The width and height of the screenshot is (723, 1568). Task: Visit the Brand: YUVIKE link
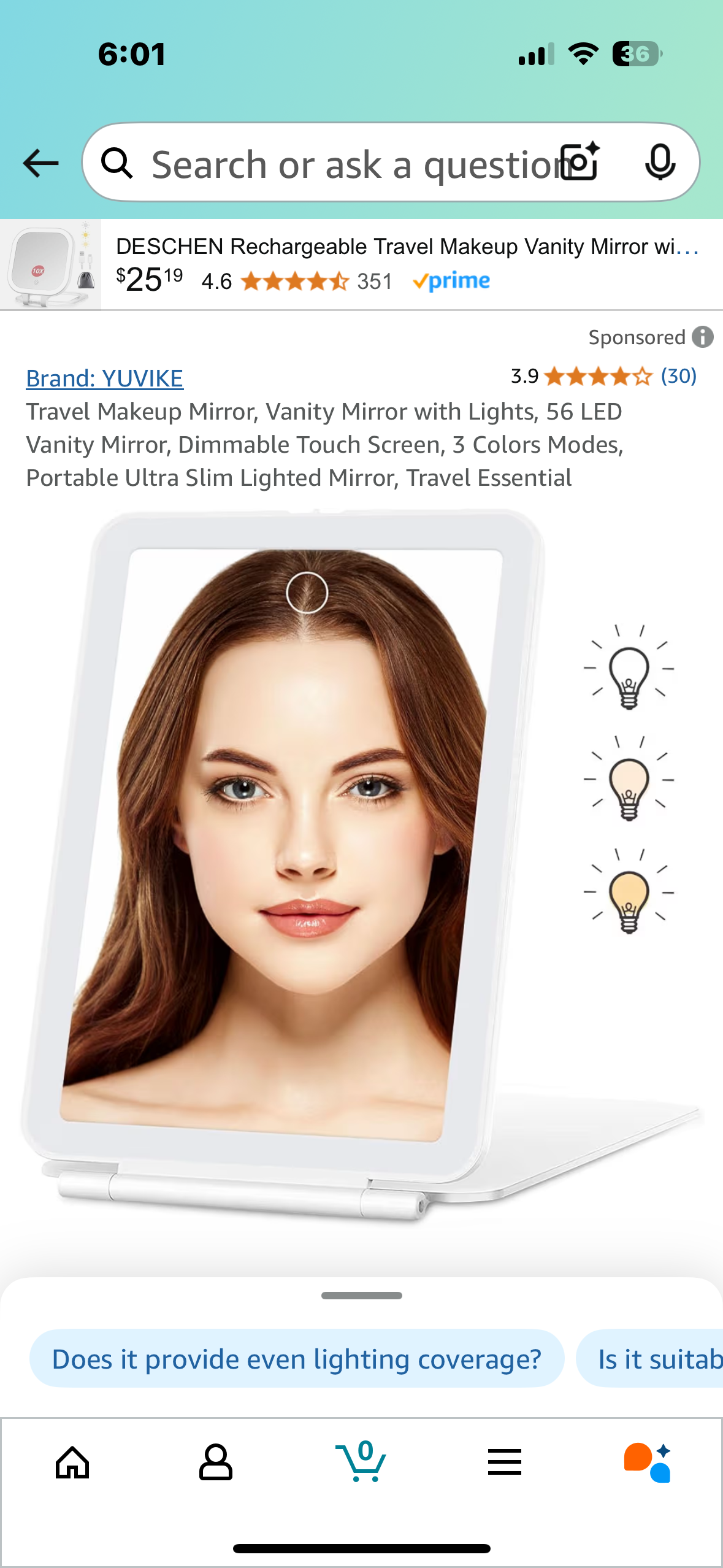105,379
